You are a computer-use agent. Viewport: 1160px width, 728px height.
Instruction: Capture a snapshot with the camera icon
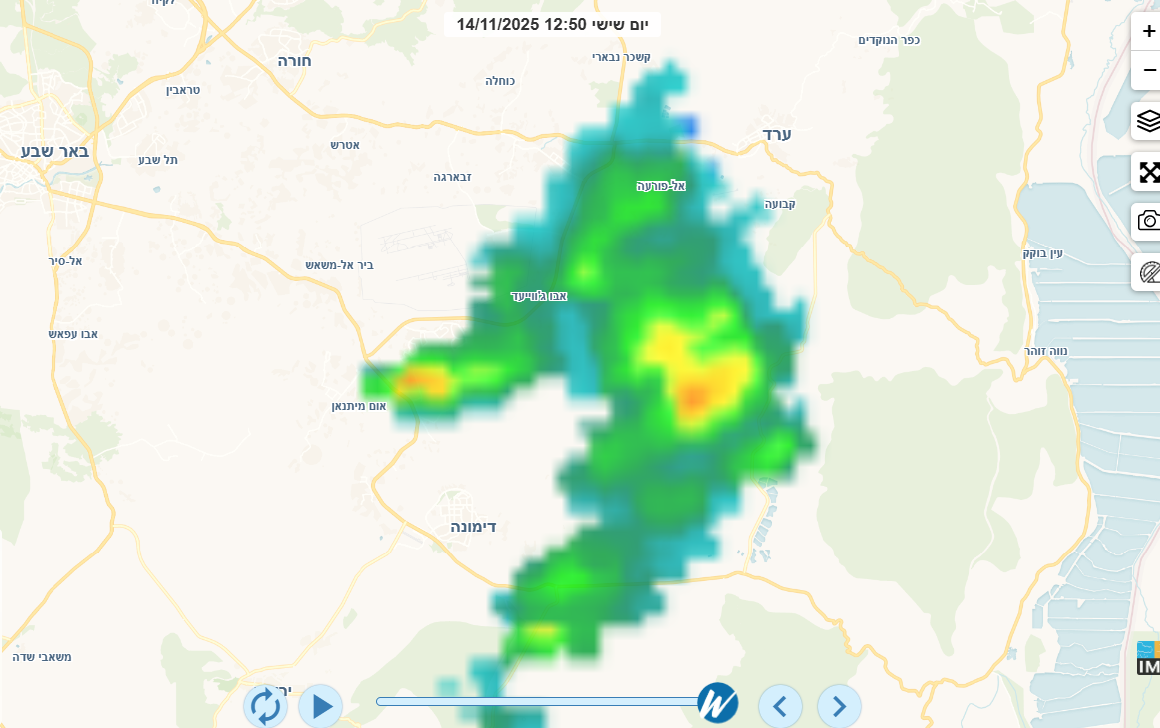point(1148,221)
